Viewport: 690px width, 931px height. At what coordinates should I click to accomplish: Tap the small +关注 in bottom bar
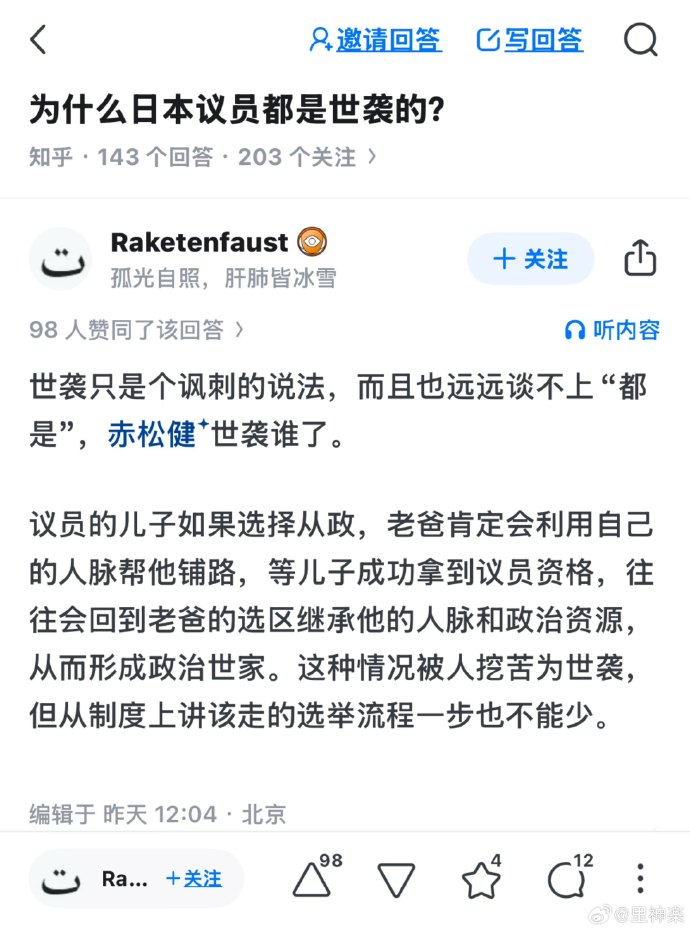click(x=194, y=878)
